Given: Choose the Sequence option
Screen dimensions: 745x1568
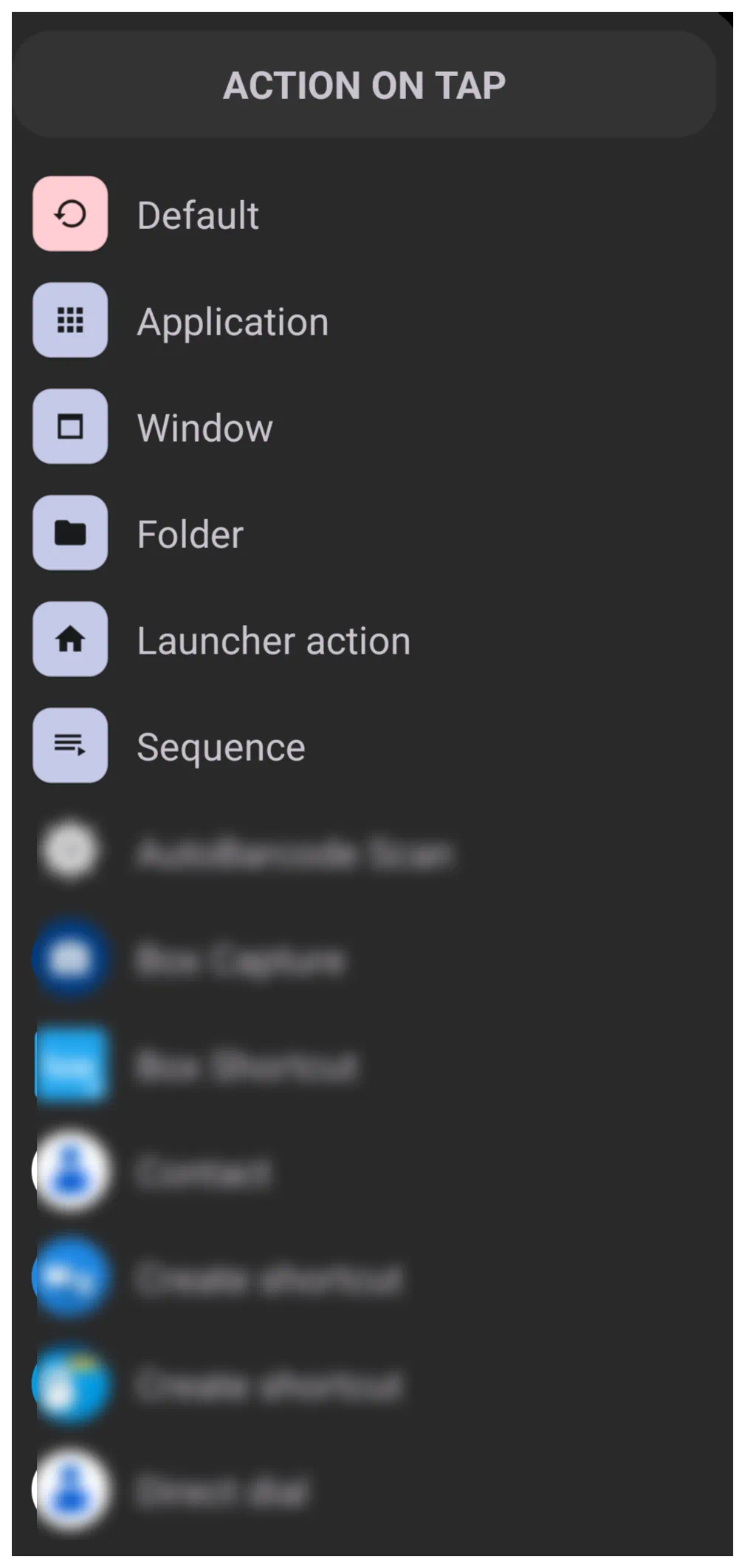Looking at the screenshot, I should (x=372, y=746).
